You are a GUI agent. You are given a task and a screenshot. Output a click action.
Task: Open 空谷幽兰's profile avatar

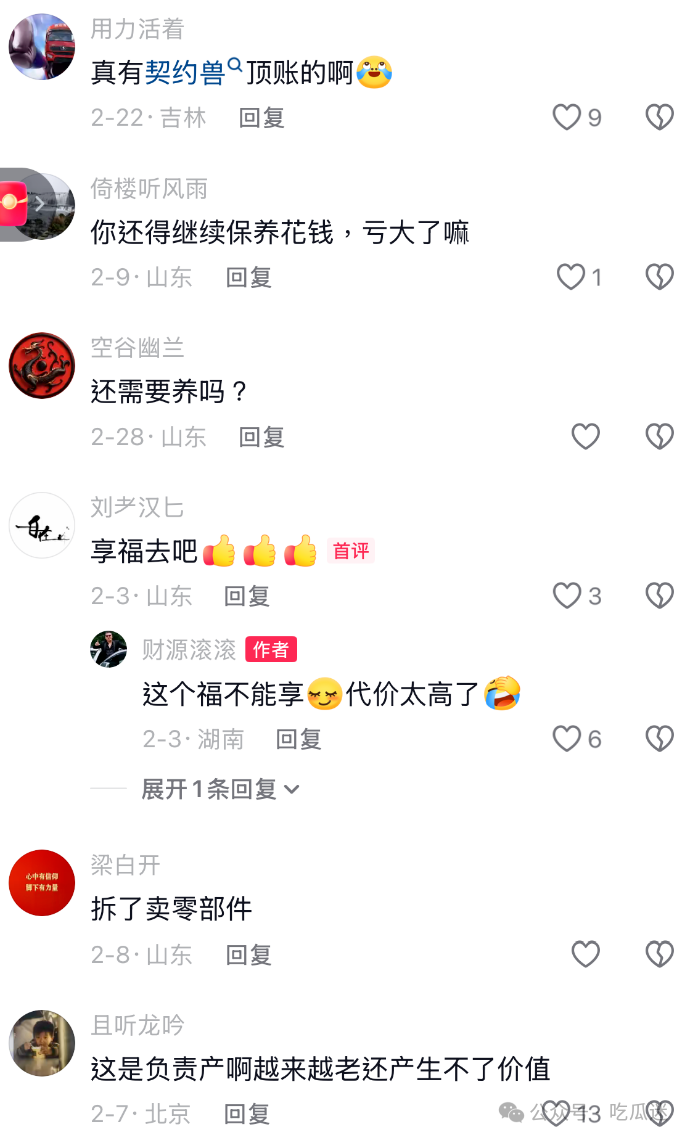(x=42, y=365)
